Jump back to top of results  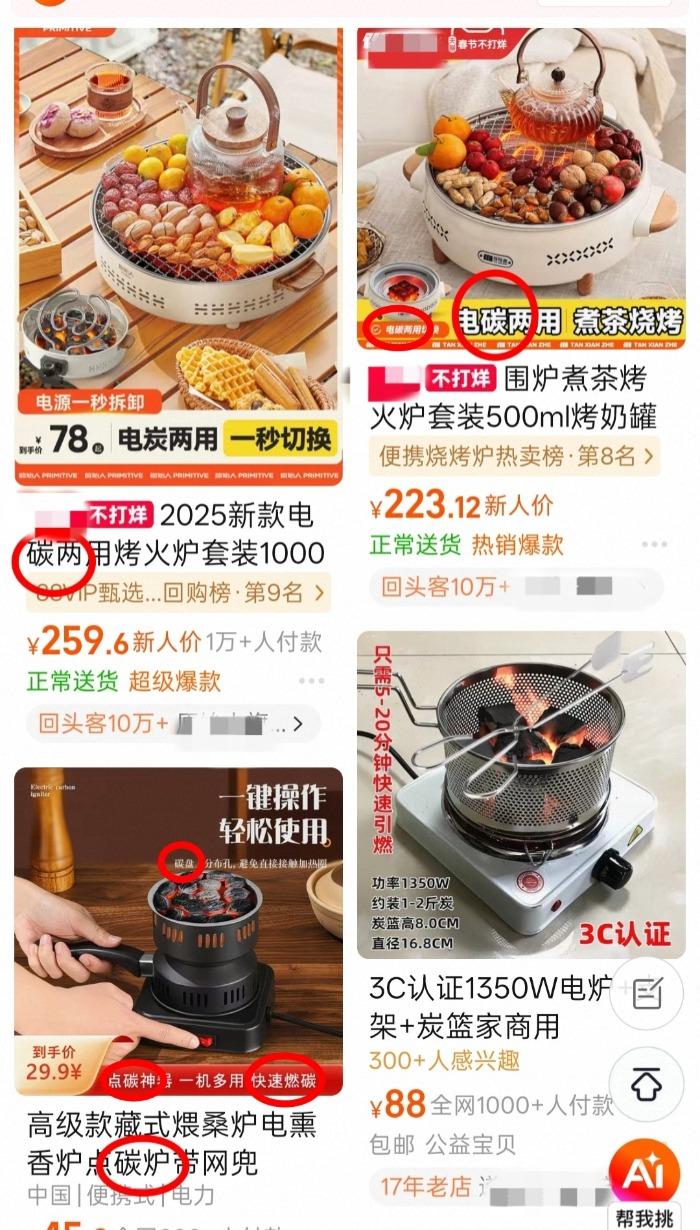coord(646,1083)
